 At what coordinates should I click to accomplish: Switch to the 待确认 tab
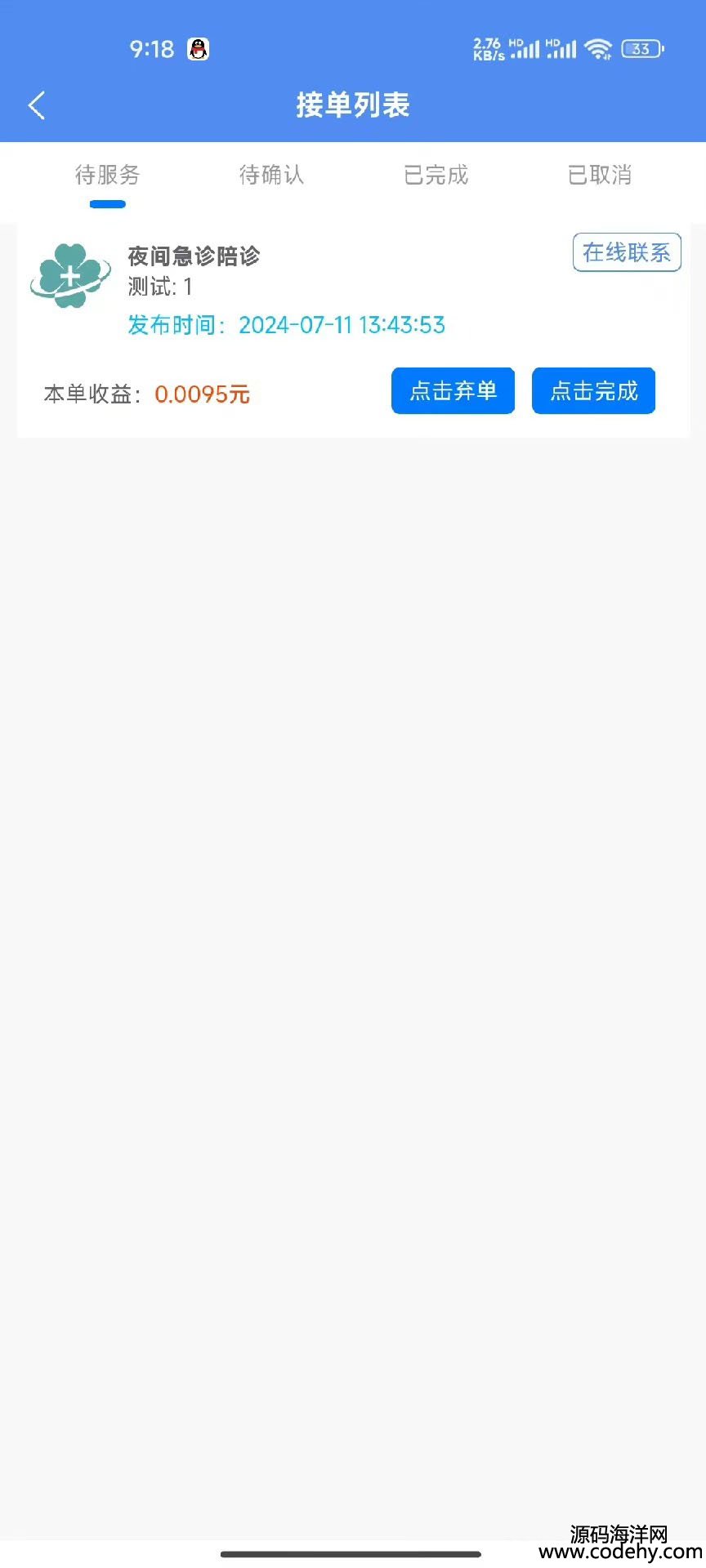(271, 175)
